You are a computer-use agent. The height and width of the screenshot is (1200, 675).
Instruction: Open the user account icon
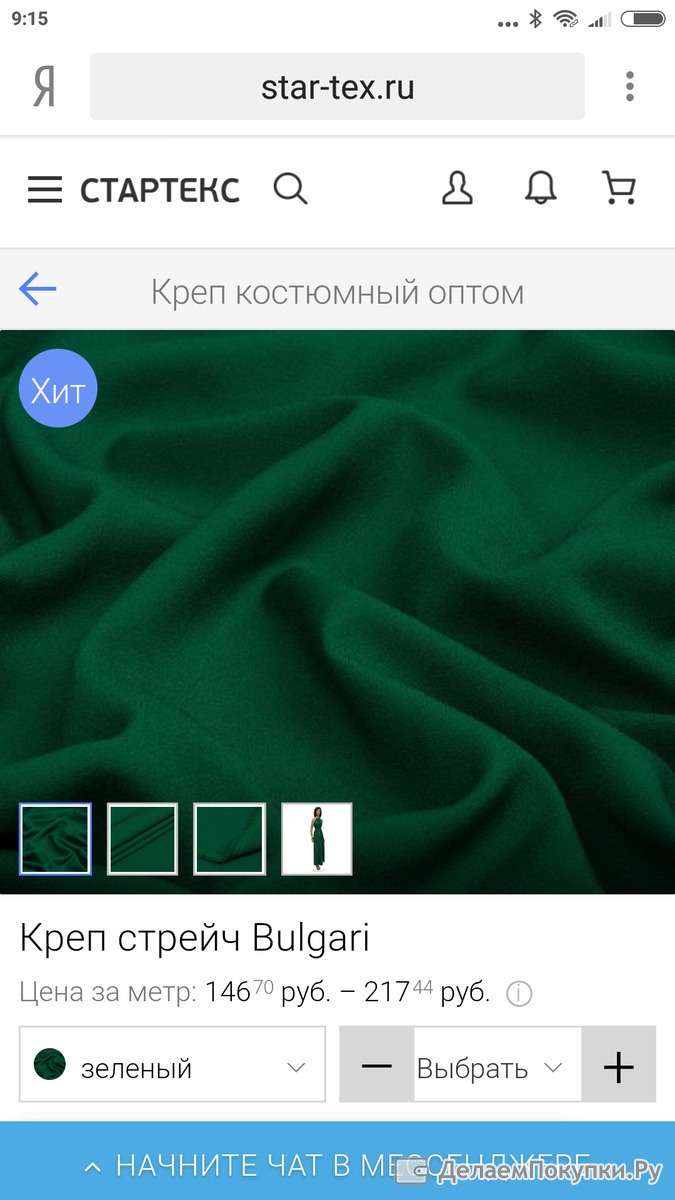[457, 188]
